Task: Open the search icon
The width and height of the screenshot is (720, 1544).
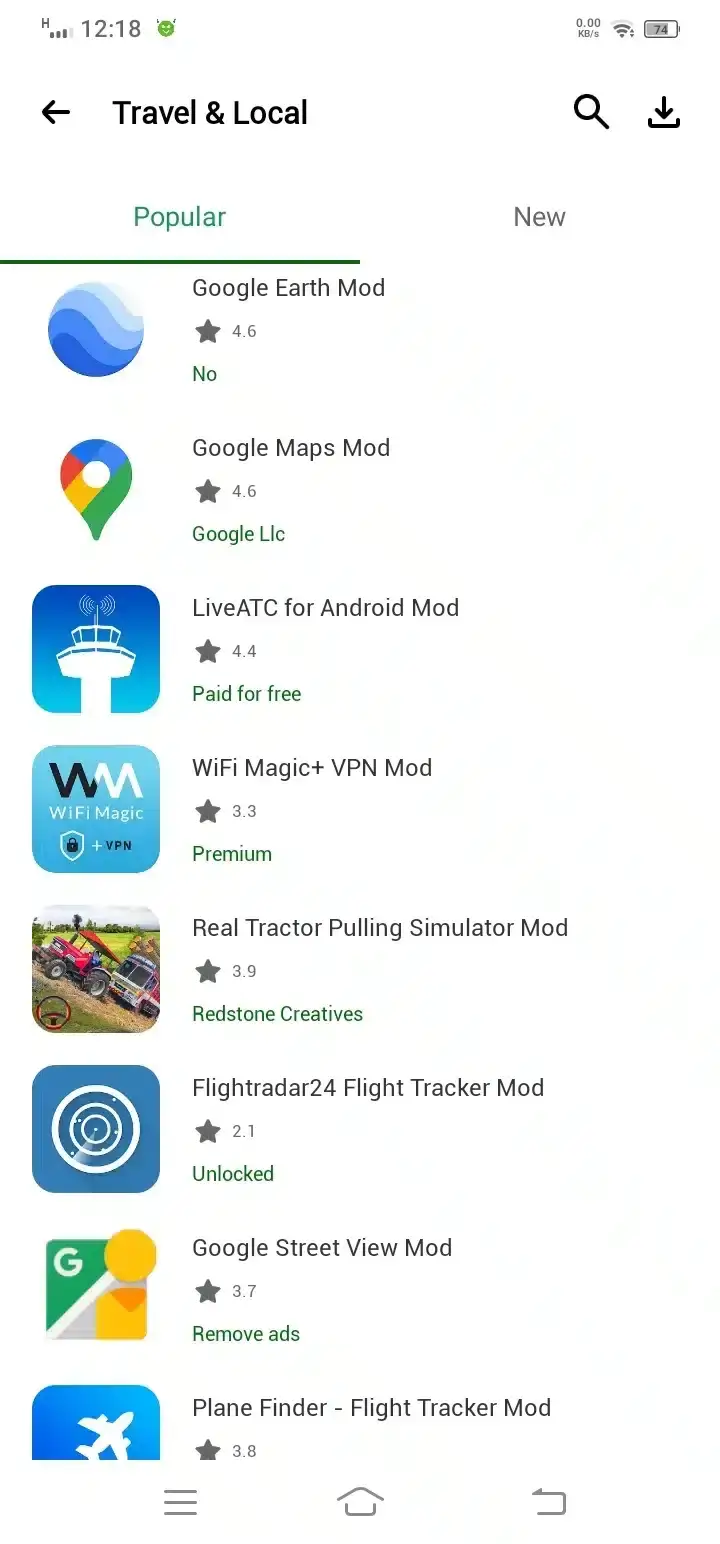Action: point(591,113)
